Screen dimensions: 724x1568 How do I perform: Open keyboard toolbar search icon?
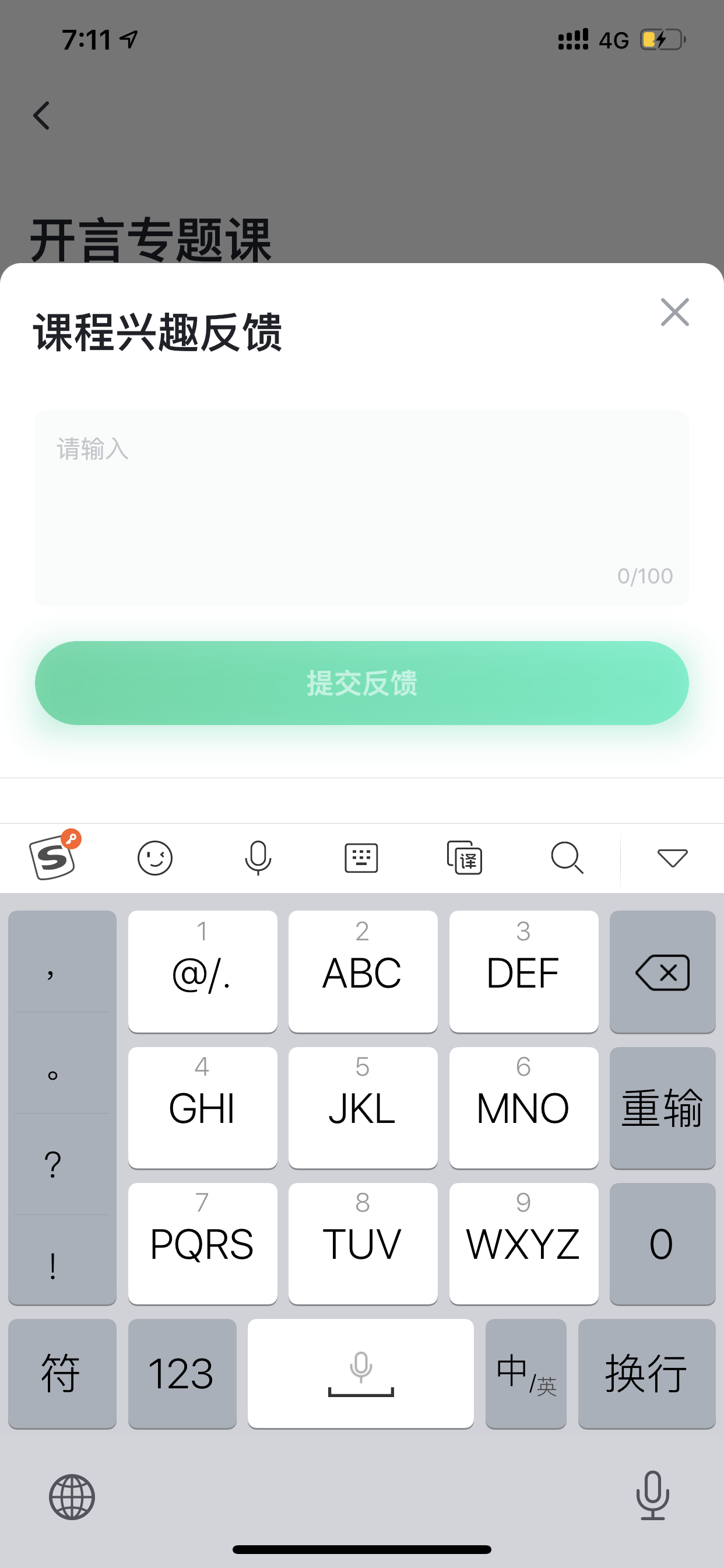[x=567, y=858]
